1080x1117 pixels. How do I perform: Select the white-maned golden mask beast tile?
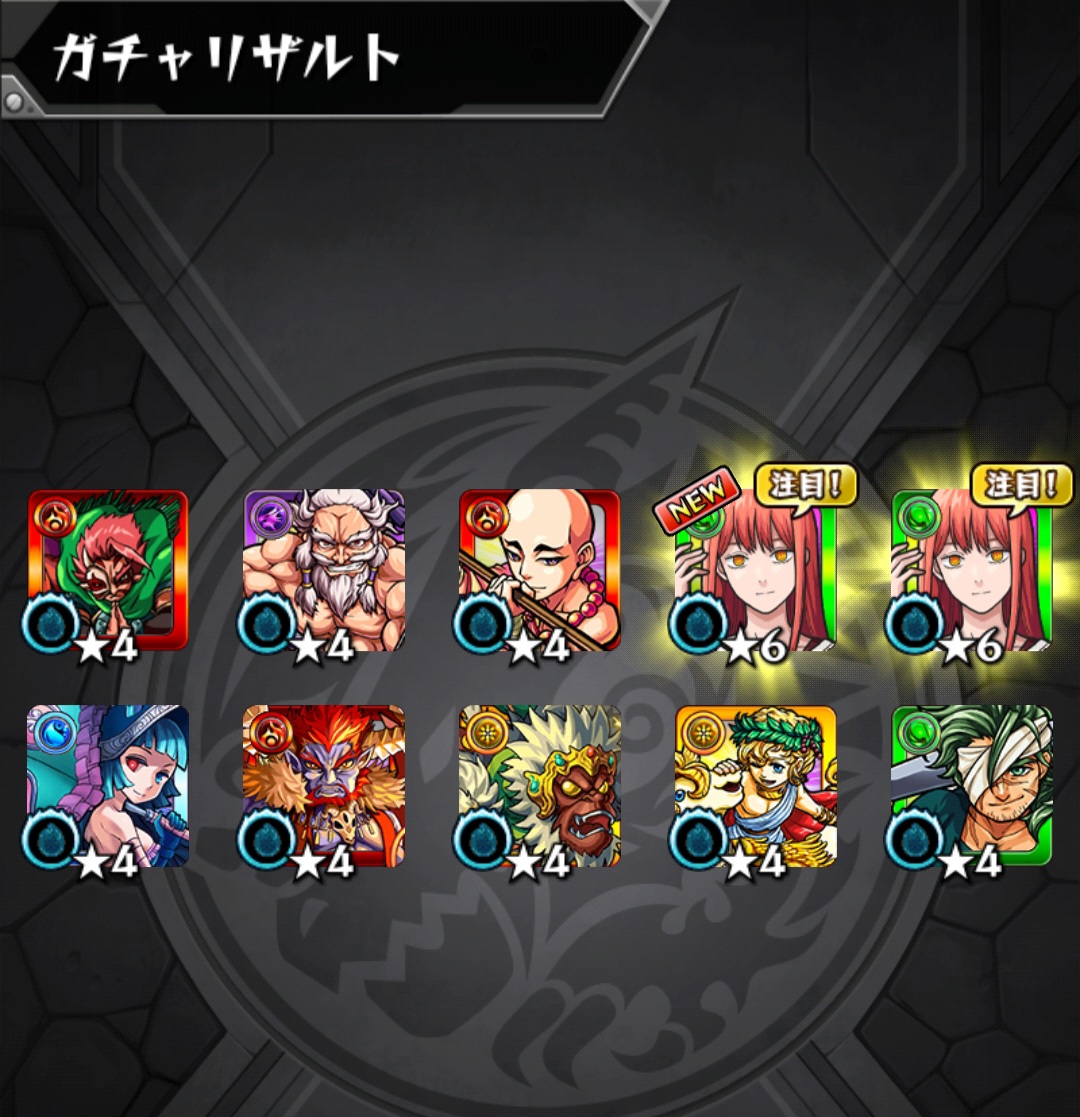(x=540, y=786)
